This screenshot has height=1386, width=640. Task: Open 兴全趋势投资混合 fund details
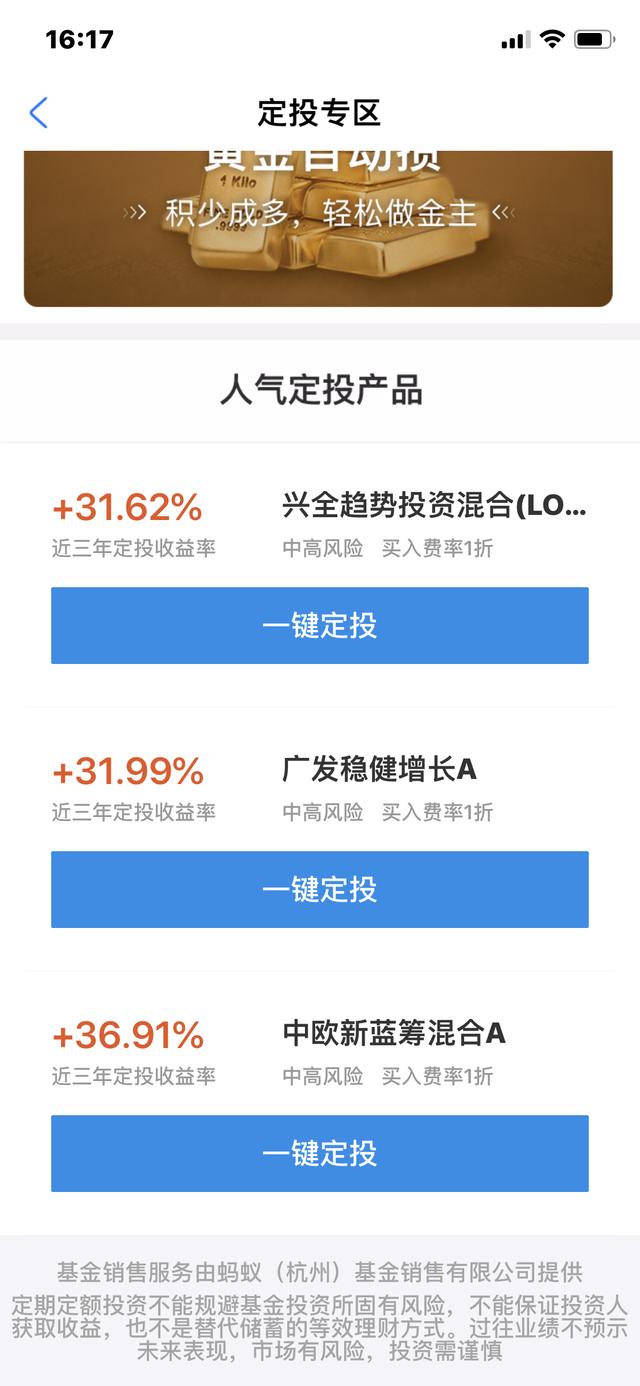pos(434,507)
